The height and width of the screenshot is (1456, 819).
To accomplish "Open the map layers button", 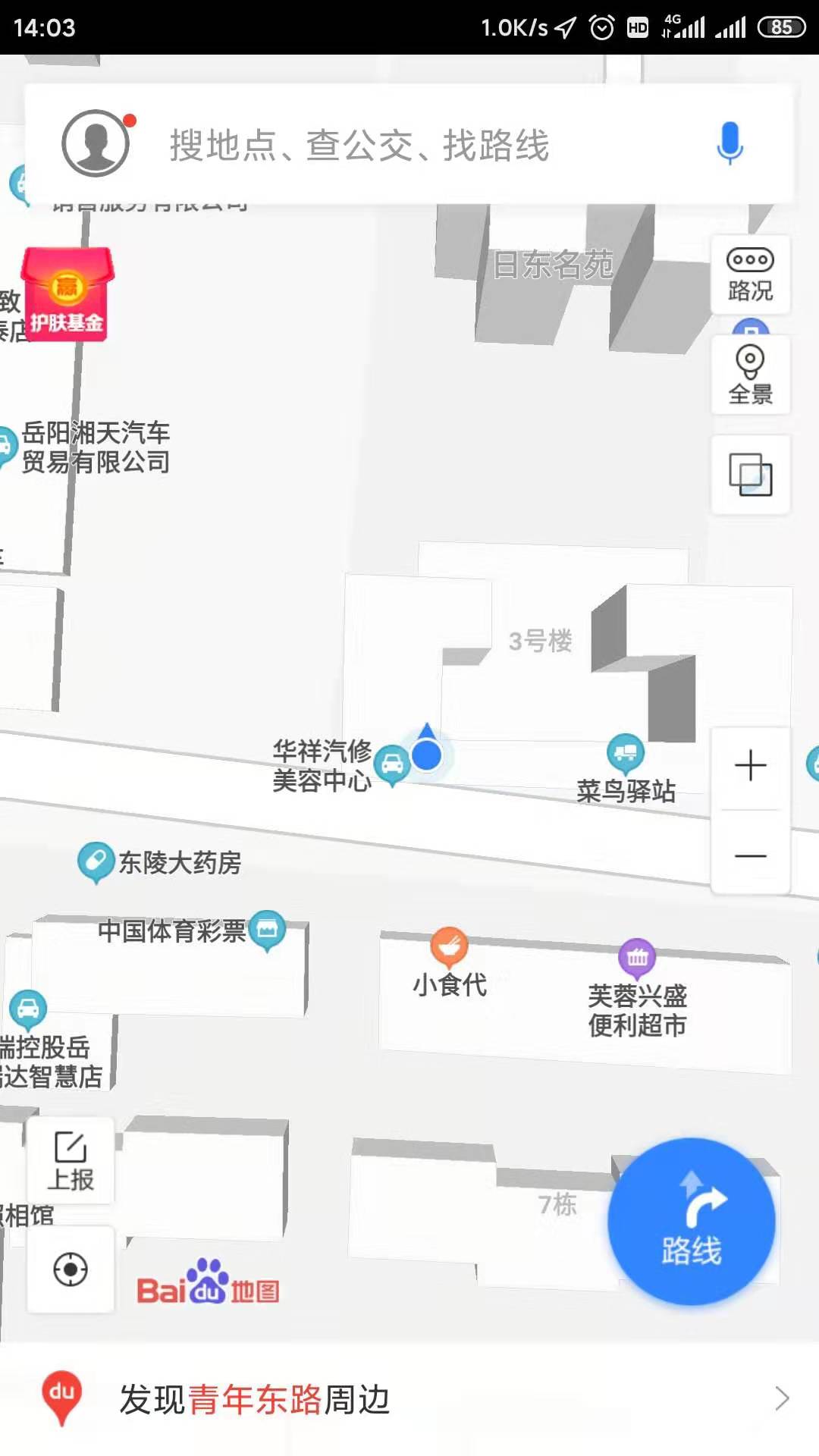I will click(x=750, y=475).
